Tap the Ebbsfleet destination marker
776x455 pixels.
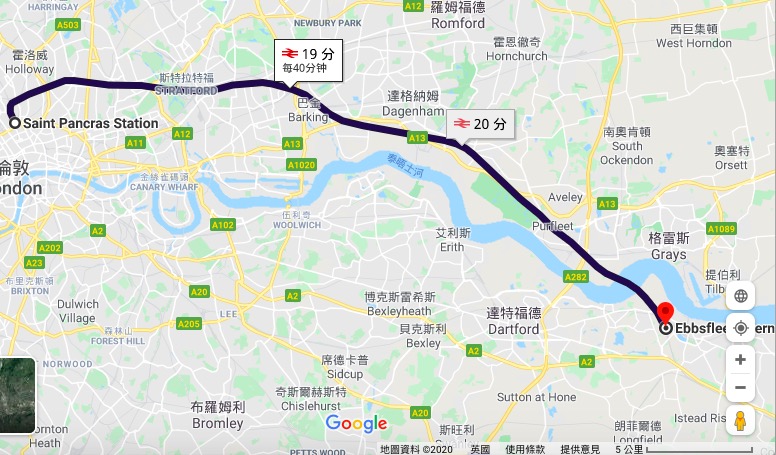click(x=665, y=312)
